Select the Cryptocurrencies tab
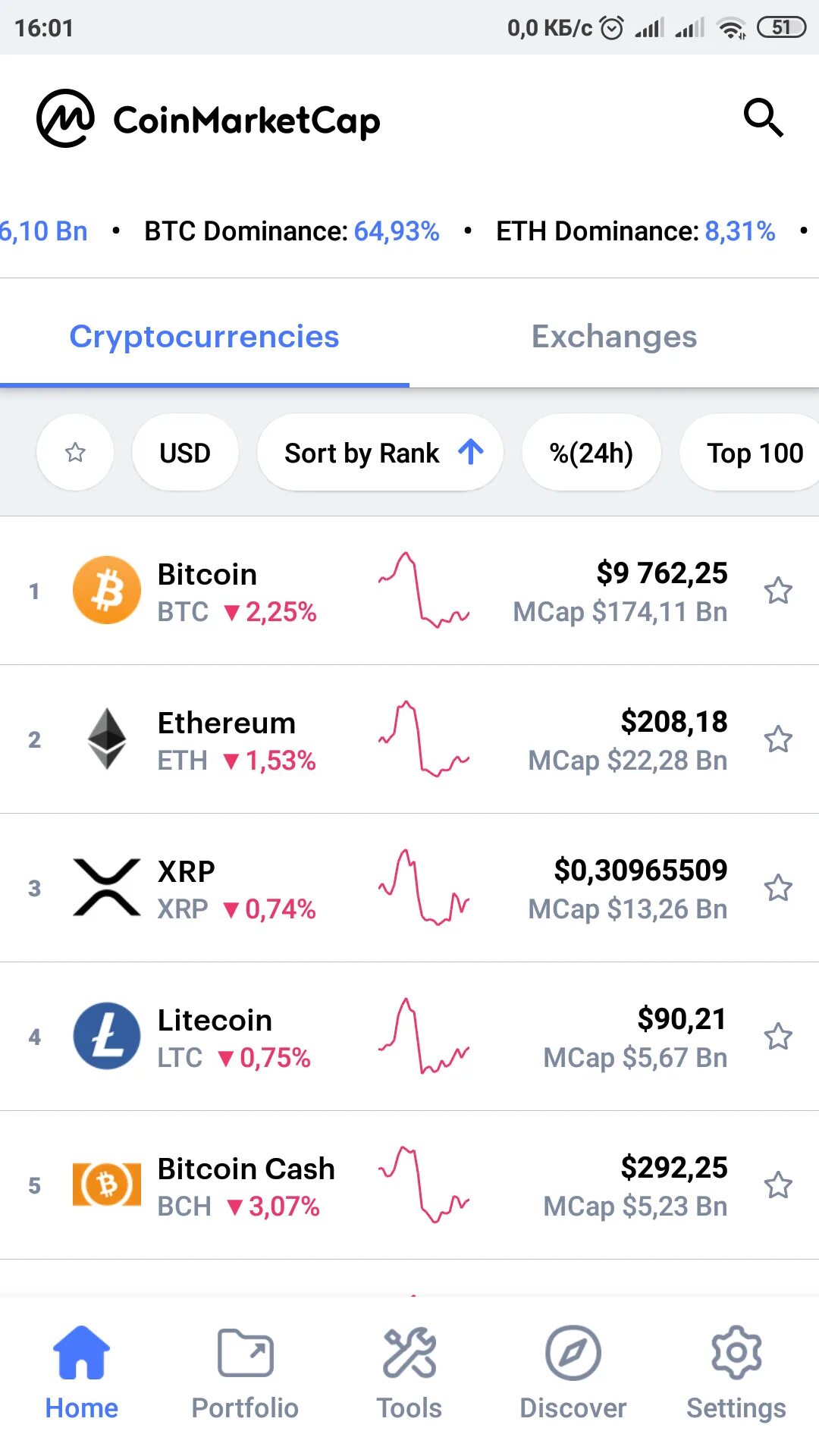The image size is (819, 1456). (204, 337)
